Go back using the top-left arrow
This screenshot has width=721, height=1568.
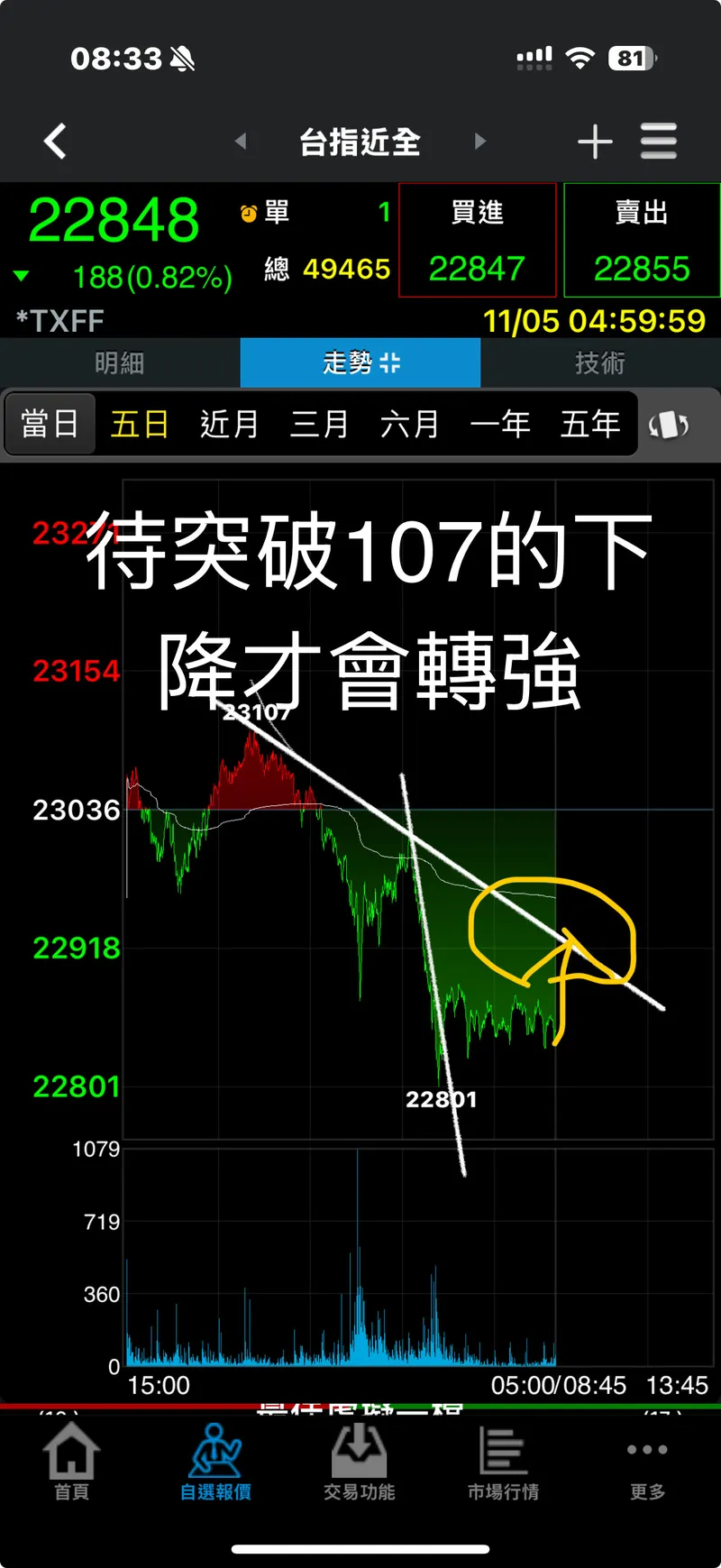tap(56, 142)
